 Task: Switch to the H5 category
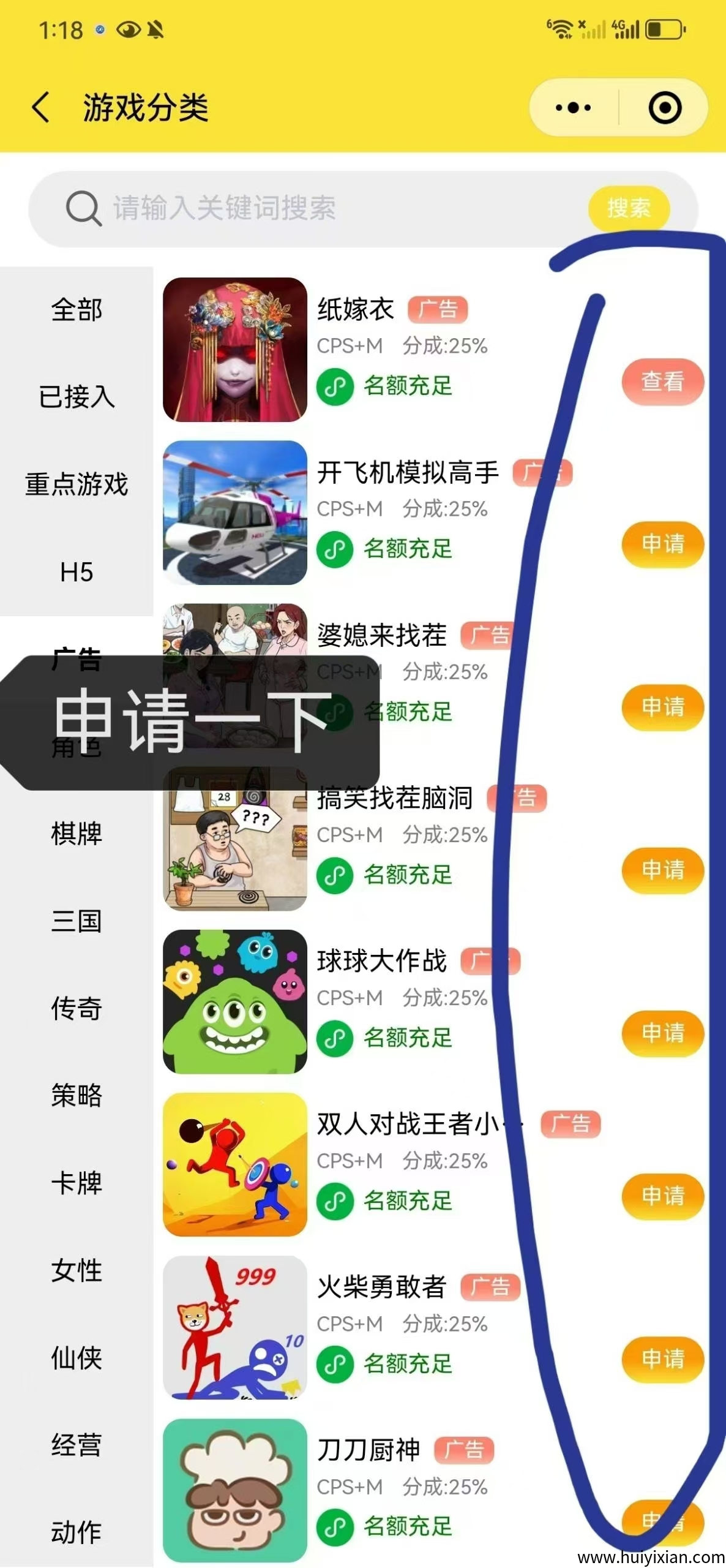coord(77,572)
